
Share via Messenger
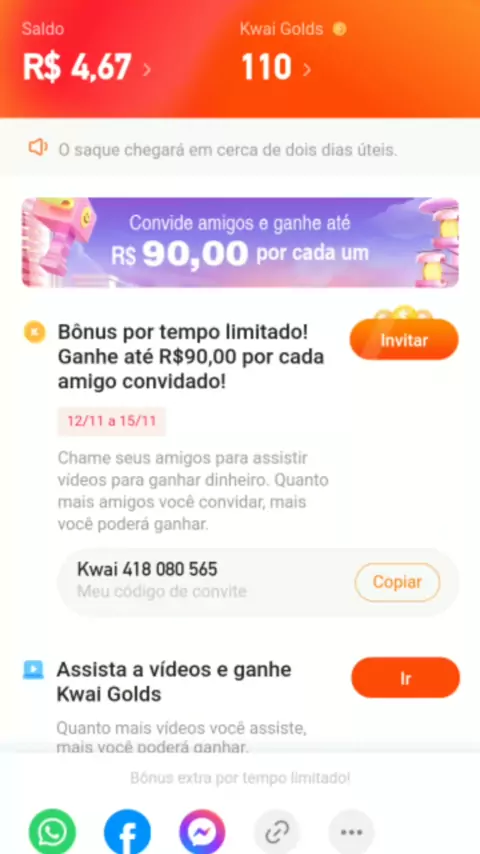tap(202, 832)
